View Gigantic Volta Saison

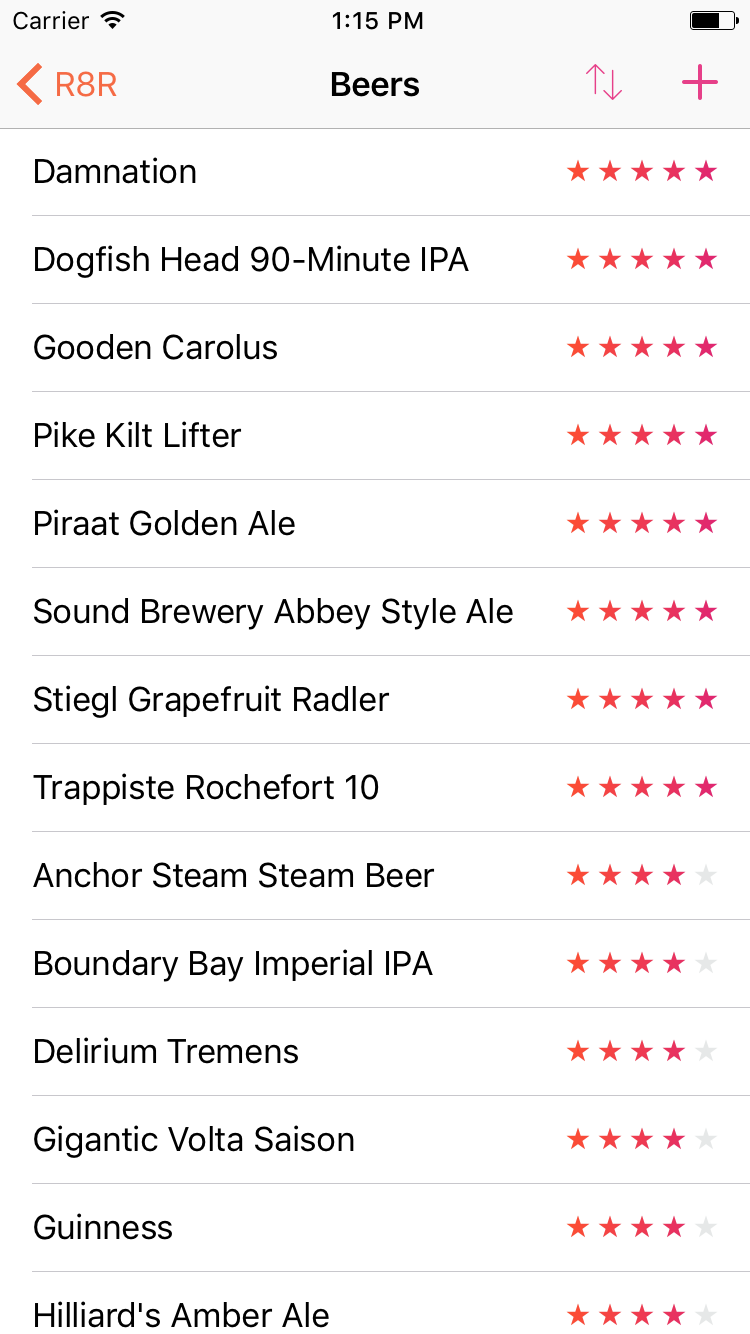point(375,1140)
